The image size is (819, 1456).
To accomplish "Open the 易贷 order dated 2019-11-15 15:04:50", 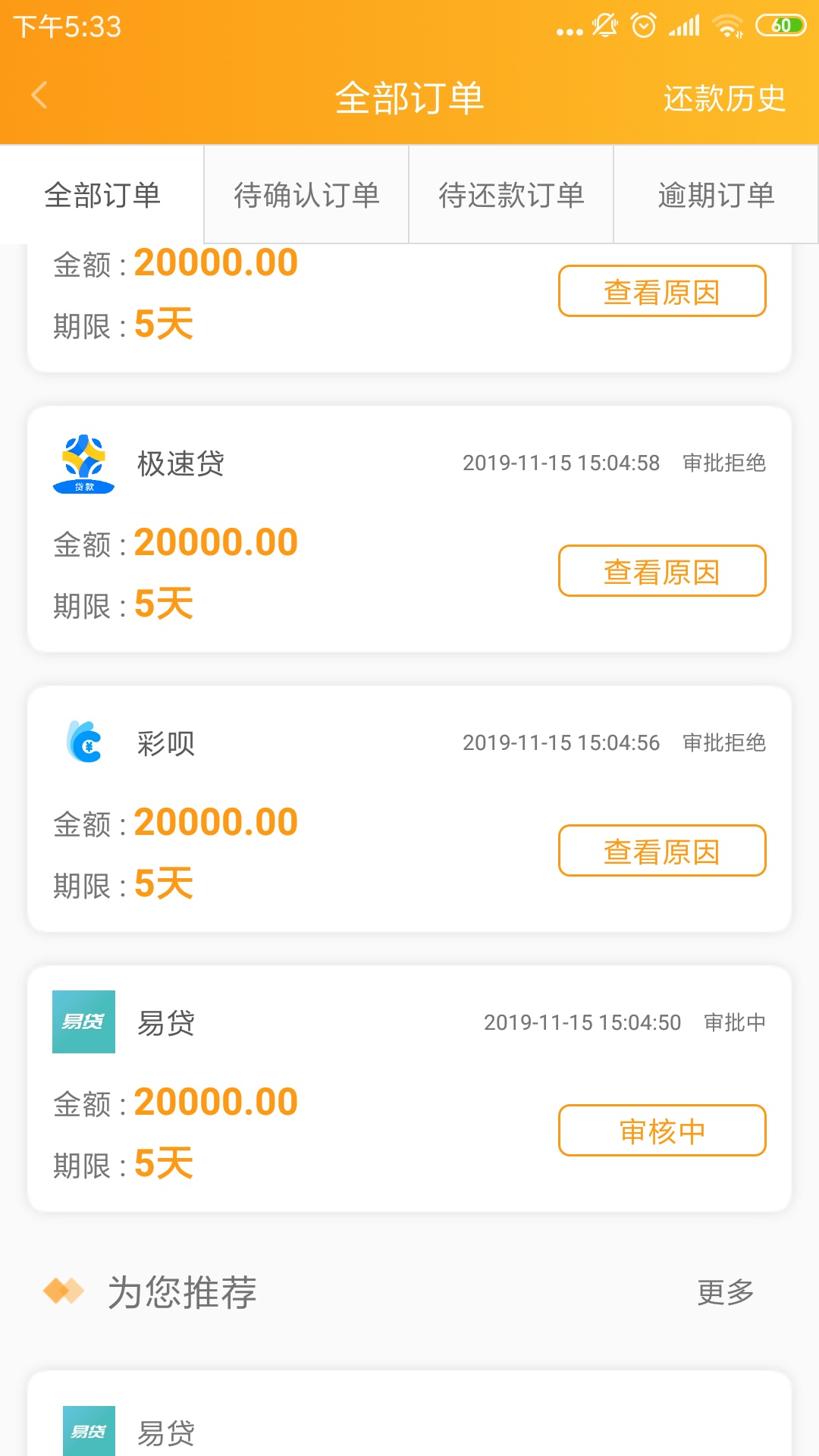I will [x=409, y=1089].
